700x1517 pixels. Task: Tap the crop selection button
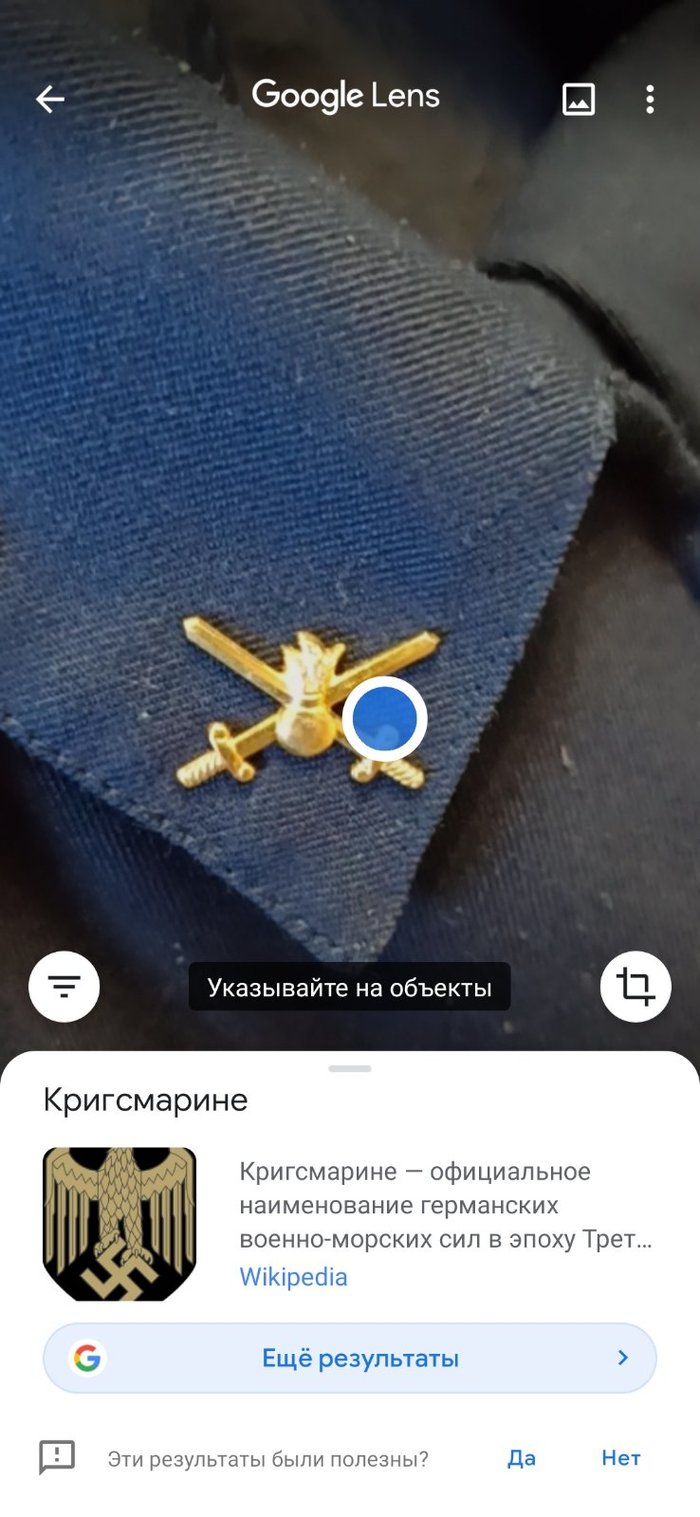pyautogui.click(x=635, y=986)
